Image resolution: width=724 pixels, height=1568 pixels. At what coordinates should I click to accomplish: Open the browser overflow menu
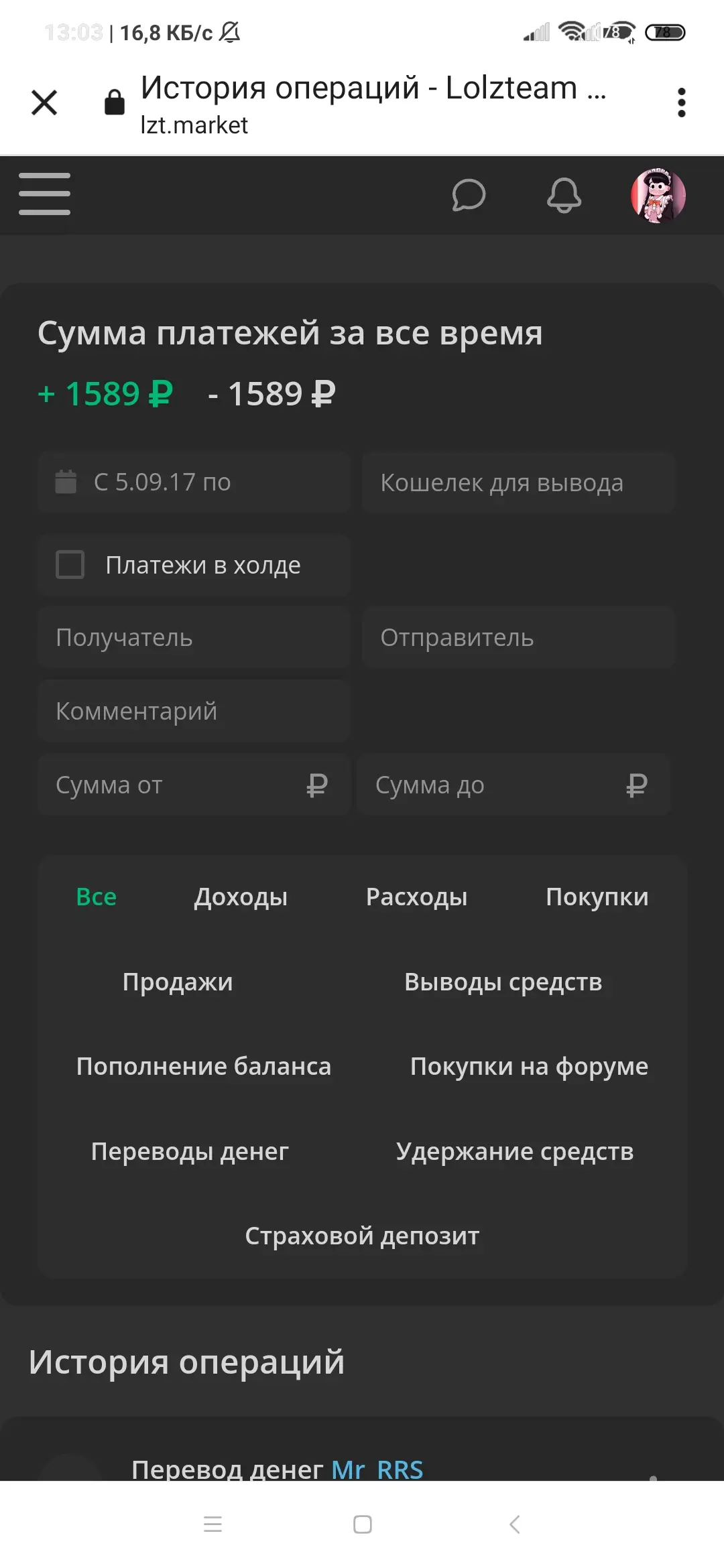681,103
